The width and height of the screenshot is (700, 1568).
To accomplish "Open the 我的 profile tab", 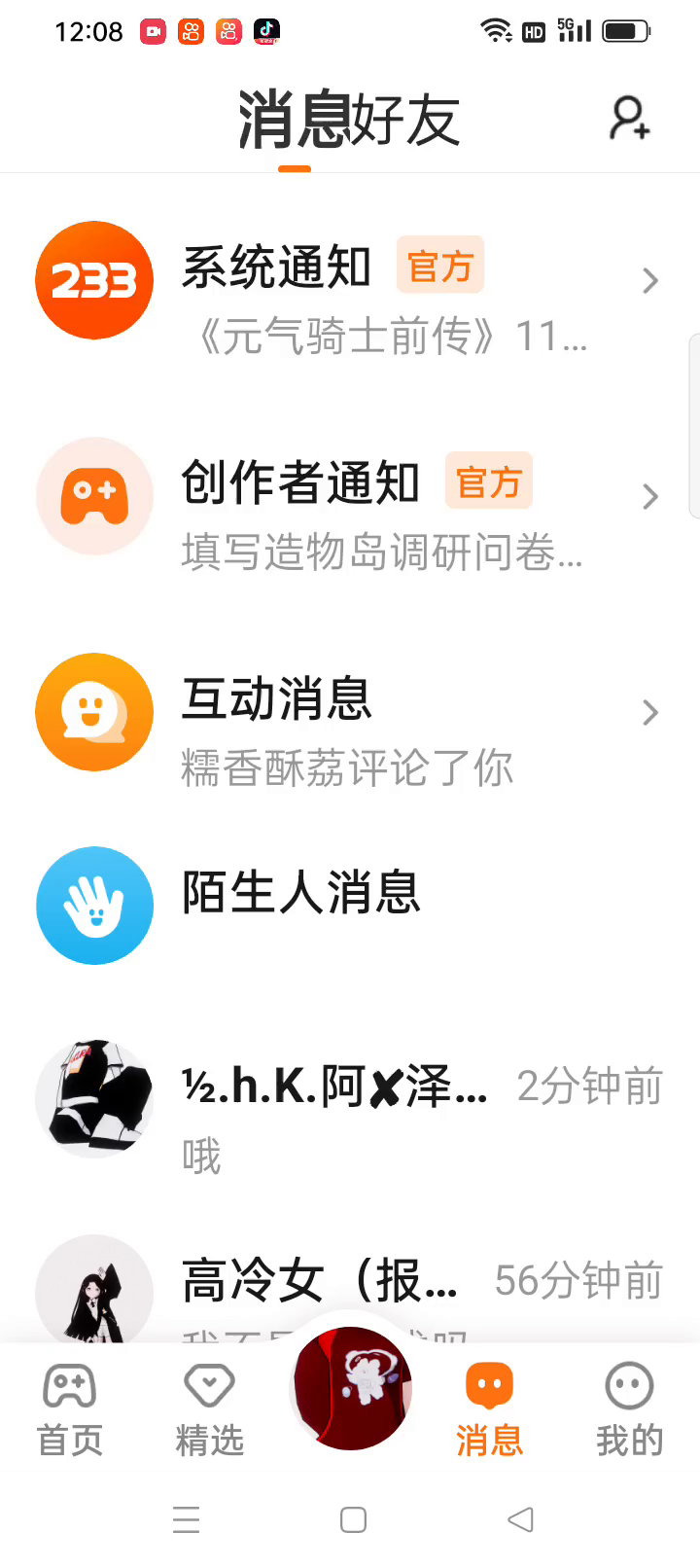I will (x=630, y=1408).
